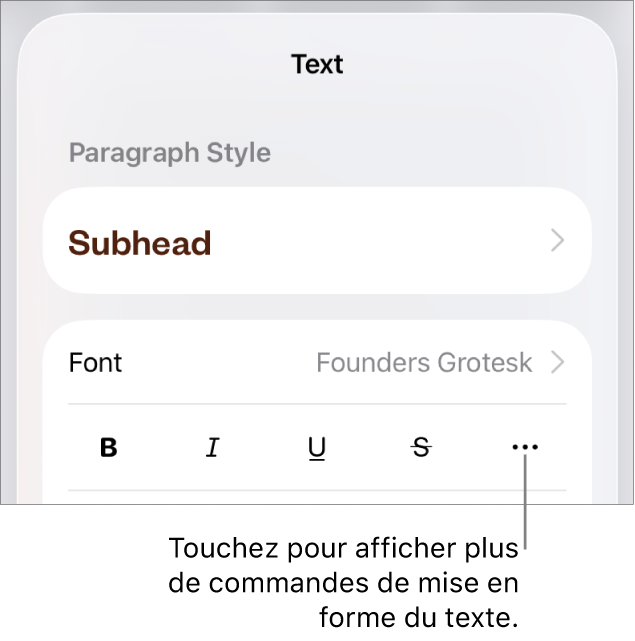635x641 pixels.
Task: Open the Font row showing Founders Grotesk
Action: (317, 362)
